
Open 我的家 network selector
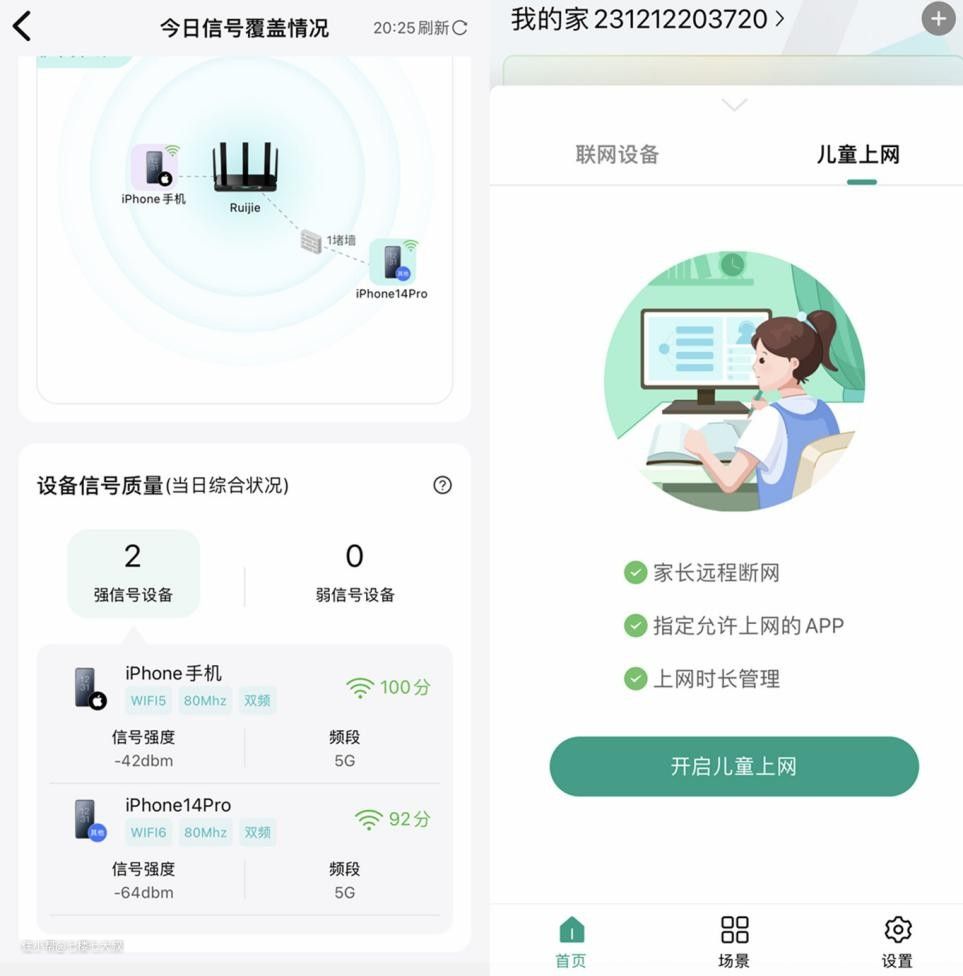(x=647, y=19)
